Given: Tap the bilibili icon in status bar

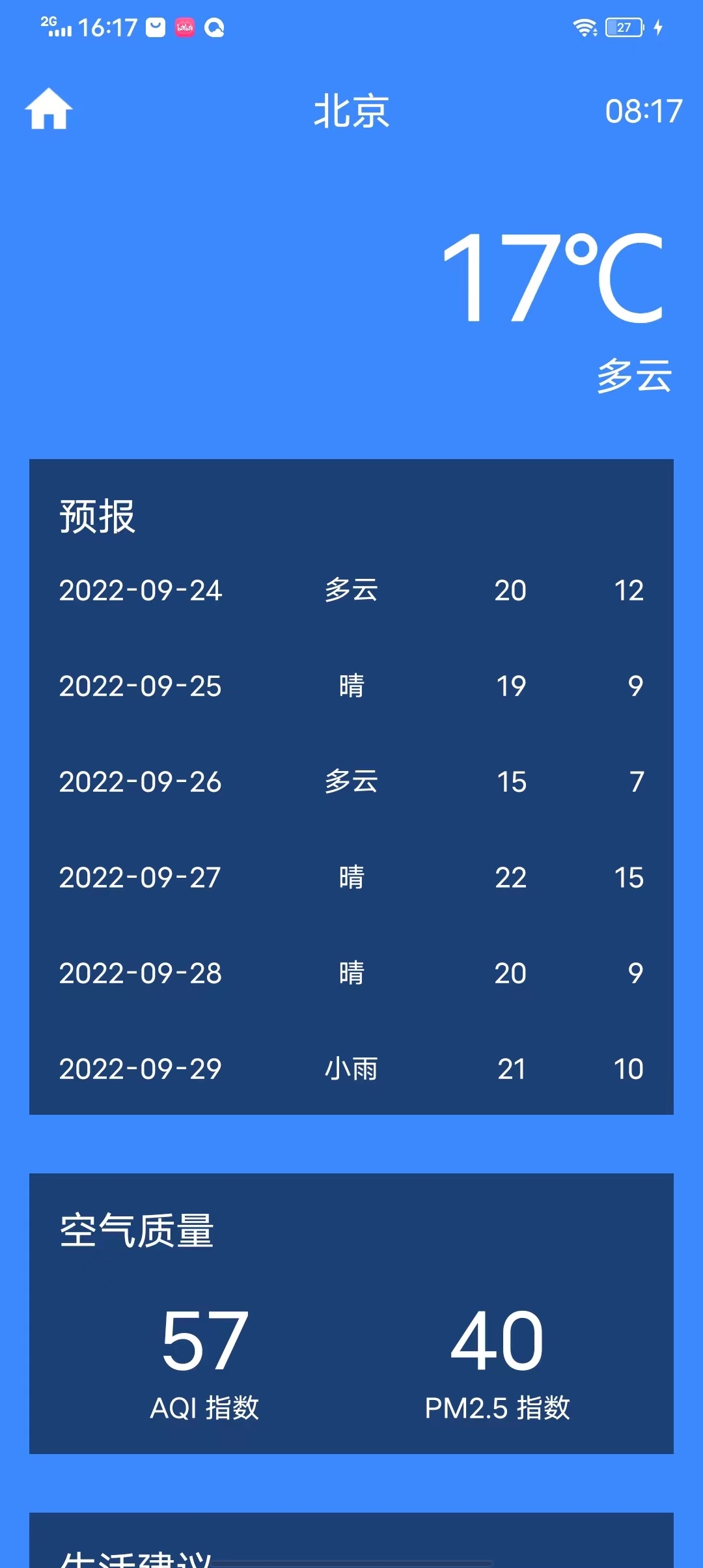Looking at the screenshot, I should [185, 29].
